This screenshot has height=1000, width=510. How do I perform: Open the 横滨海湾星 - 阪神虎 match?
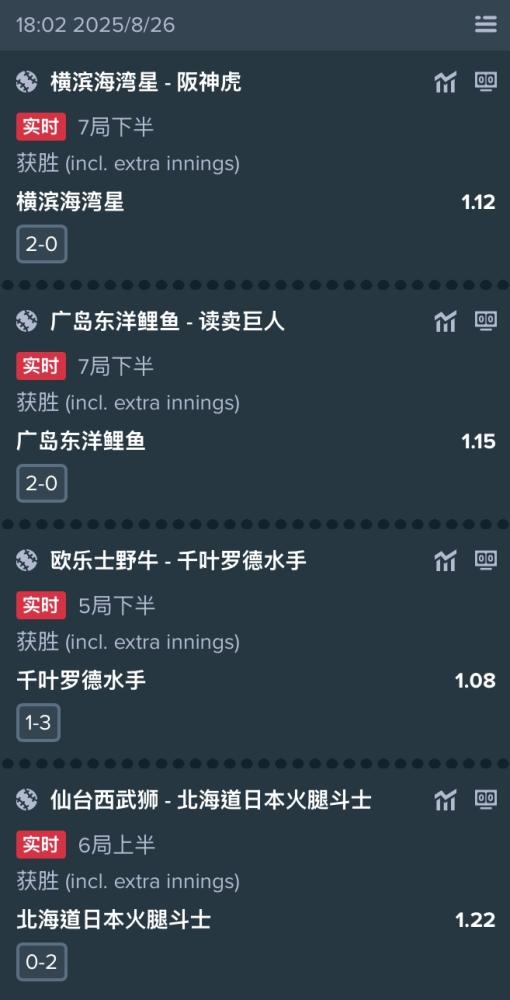[x=146, y=82]
